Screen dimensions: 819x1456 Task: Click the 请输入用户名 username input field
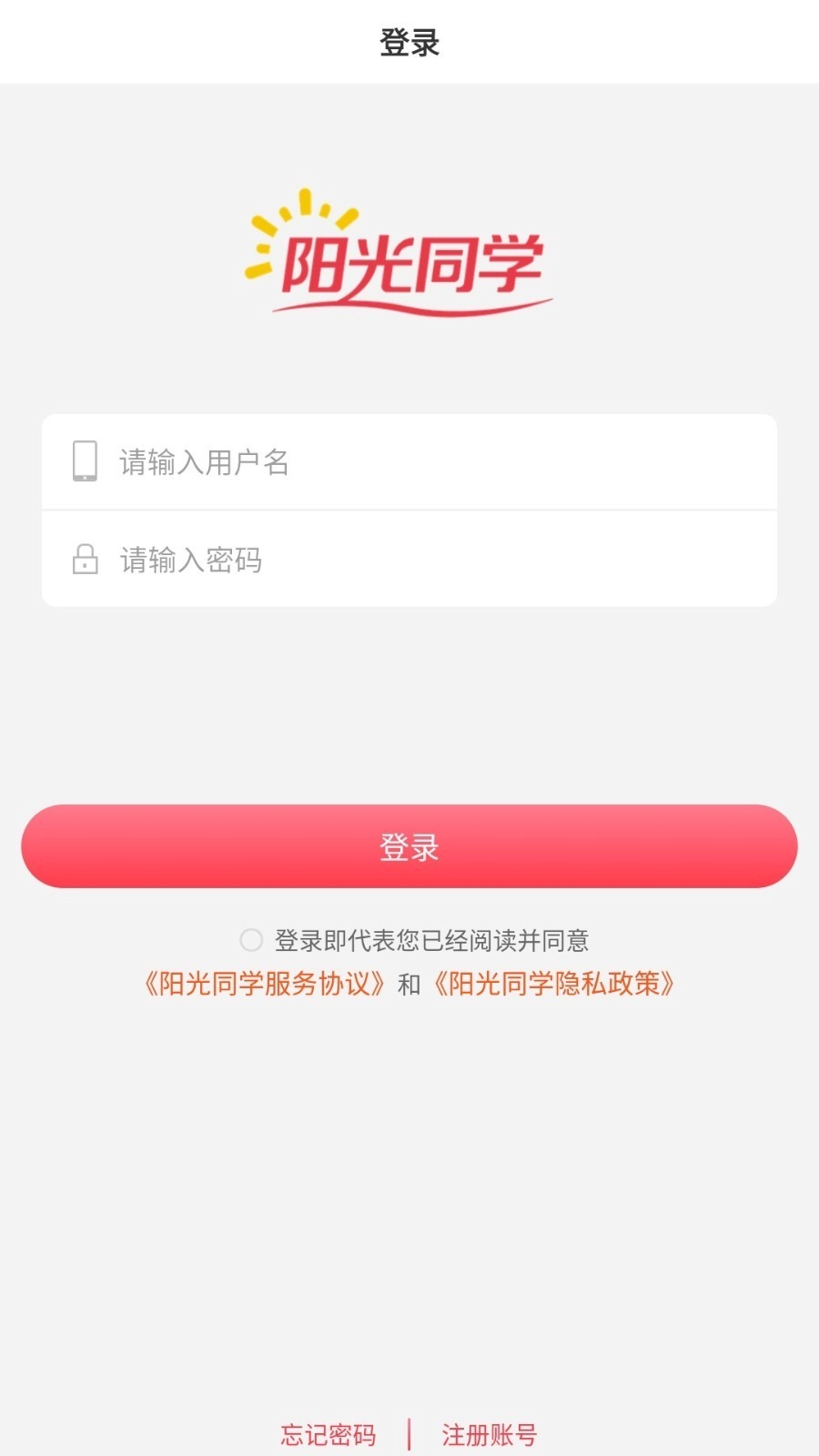pyautogui.click(x=409, y=462)
